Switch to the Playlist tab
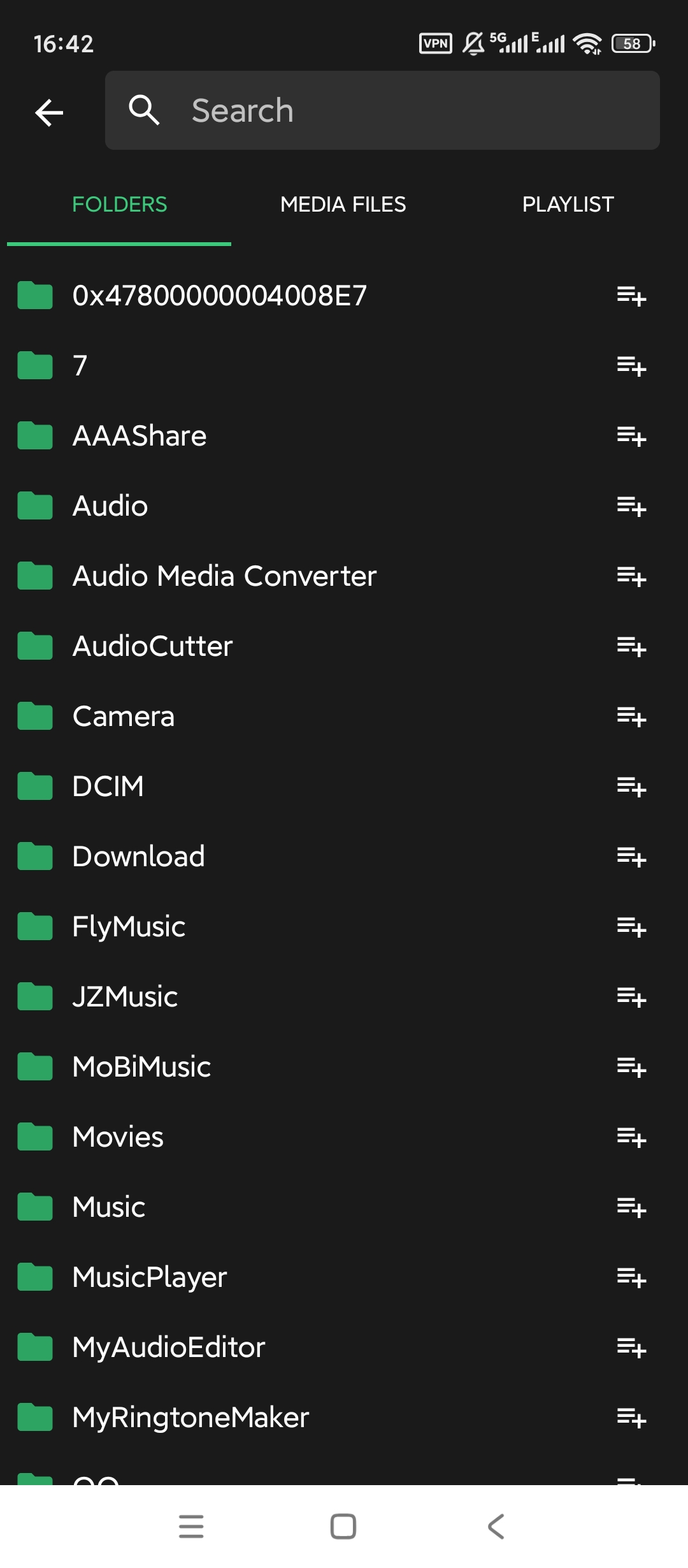Viewport: 688px width, 1568px height. (x=568, y=205)
